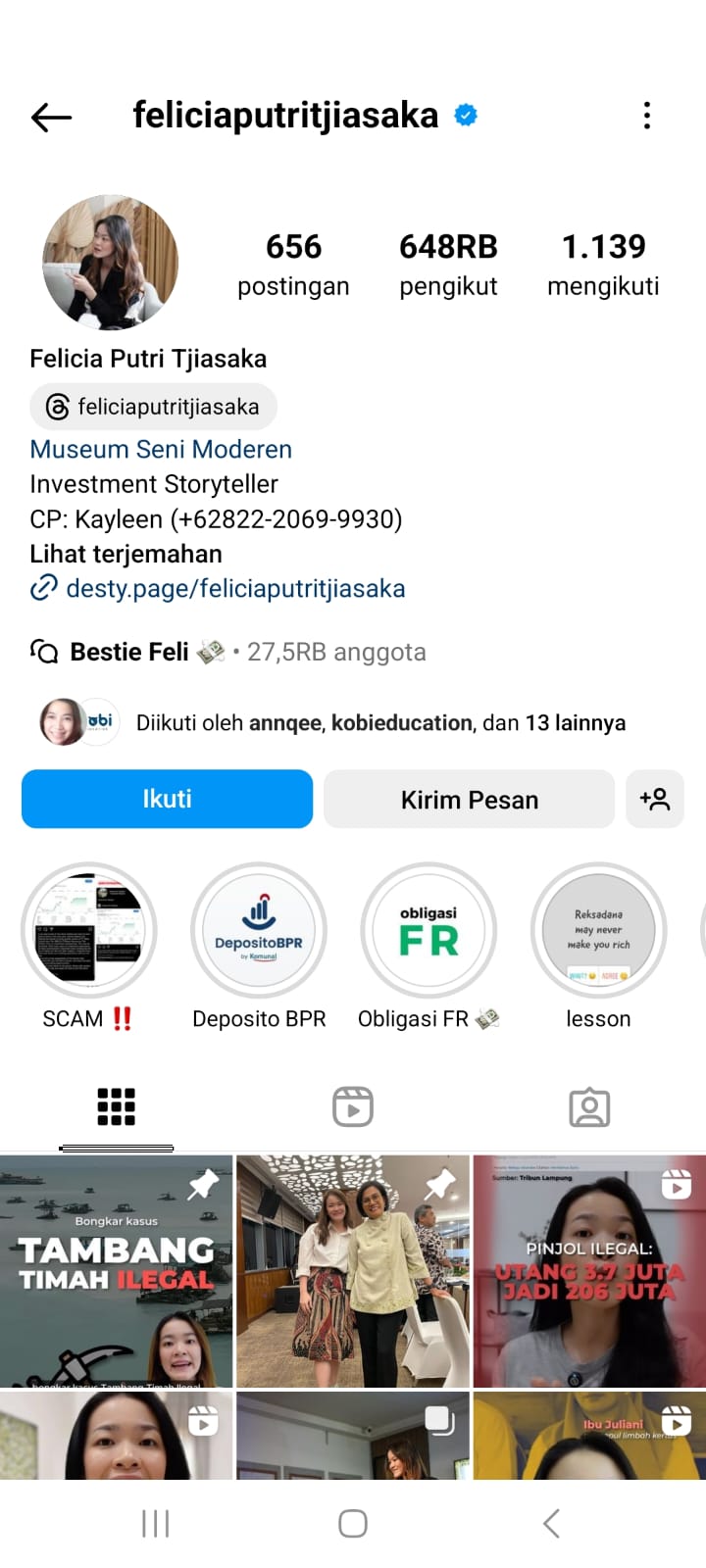
Task: Open the pinned Tambang Timah Ilegal post
Action: [x=117, y=1271]
